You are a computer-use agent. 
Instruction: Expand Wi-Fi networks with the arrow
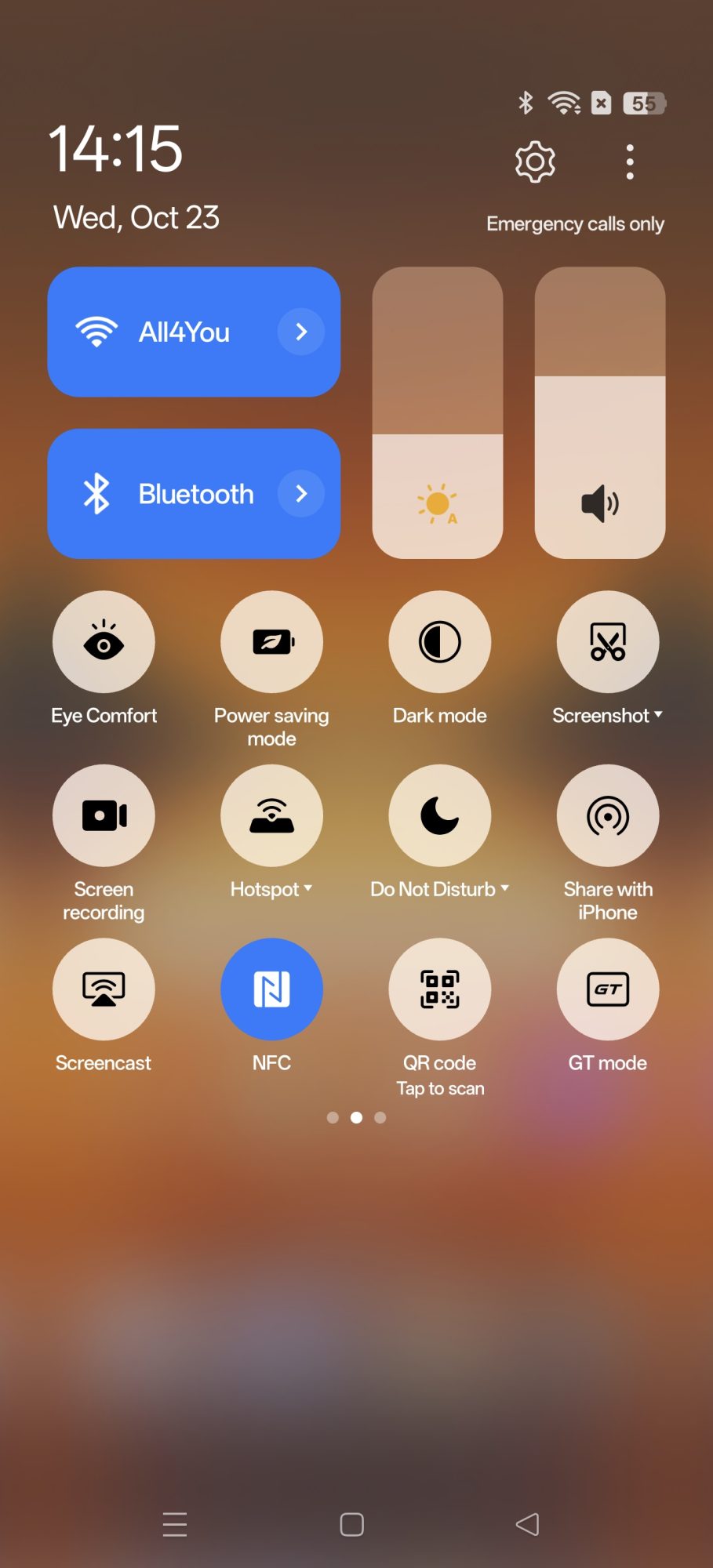tap(301, 332)
